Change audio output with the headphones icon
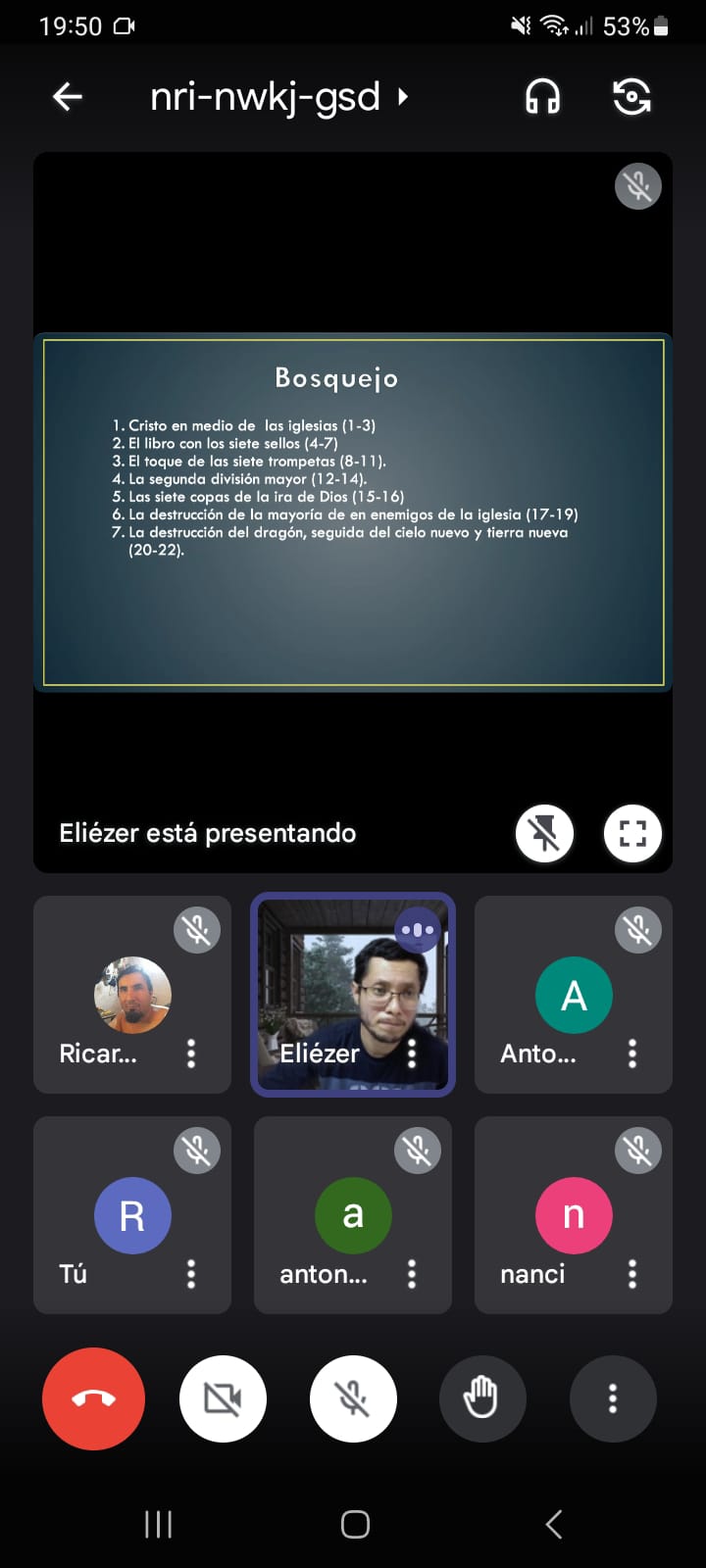706x1568 pixels. pos(542,97)
